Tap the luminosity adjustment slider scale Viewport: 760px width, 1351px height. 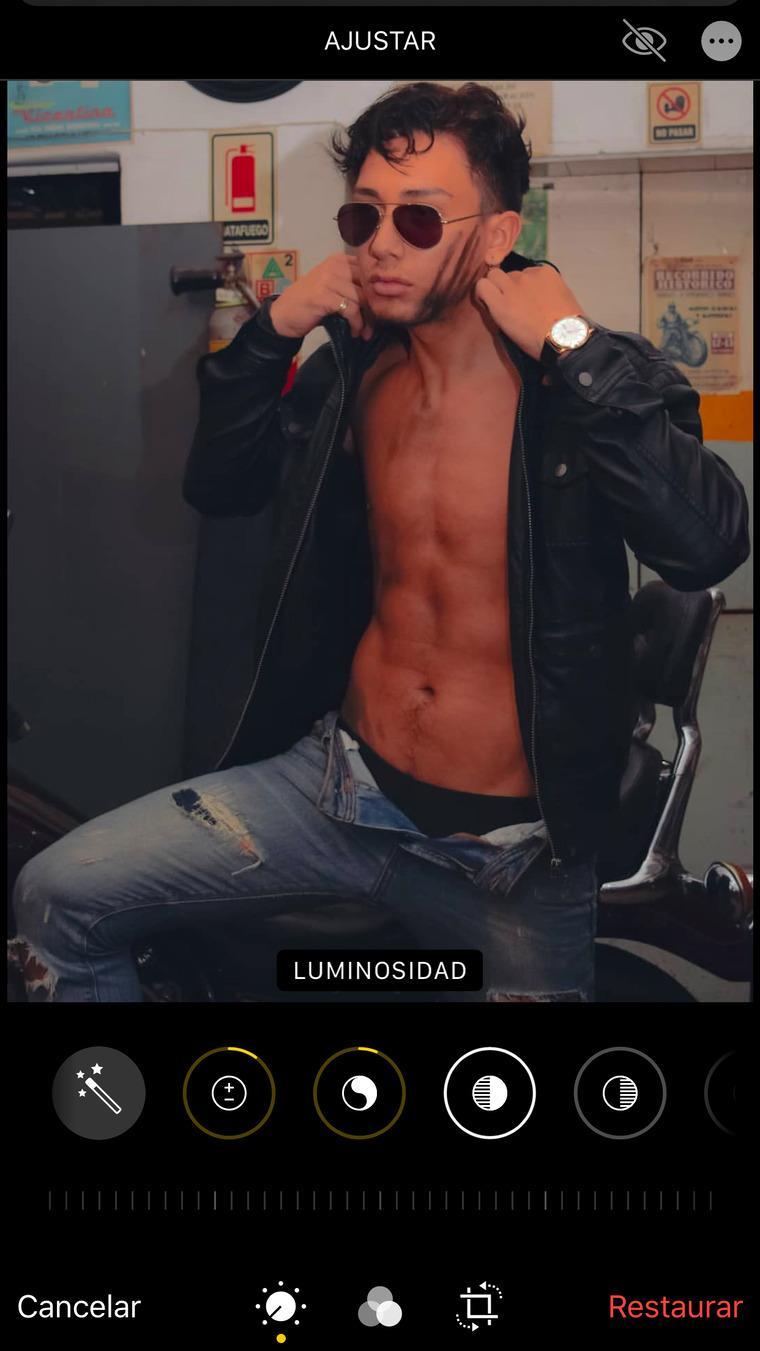coord(380,1200)
